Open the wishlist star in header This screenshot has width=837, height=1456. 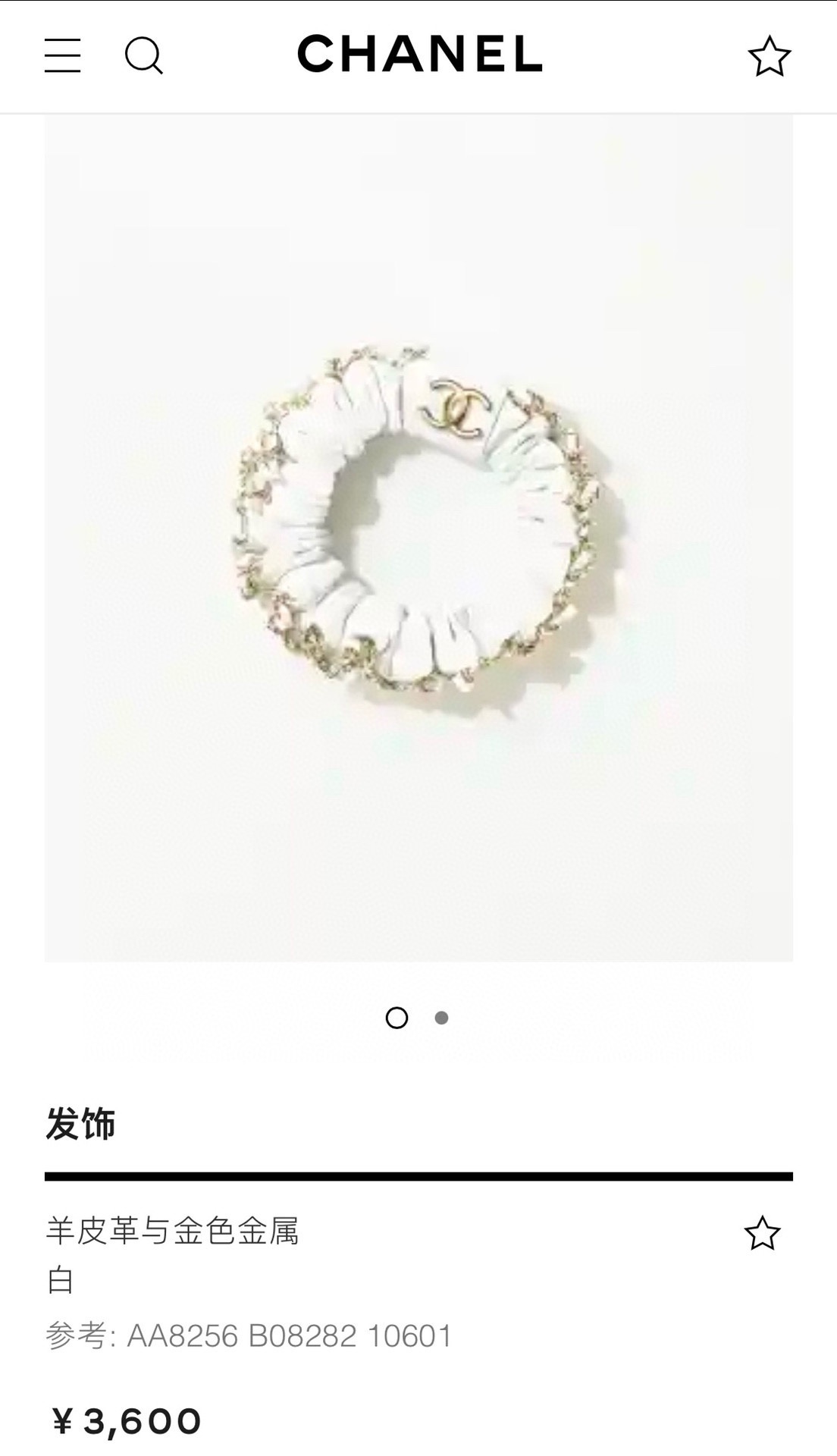769,56
